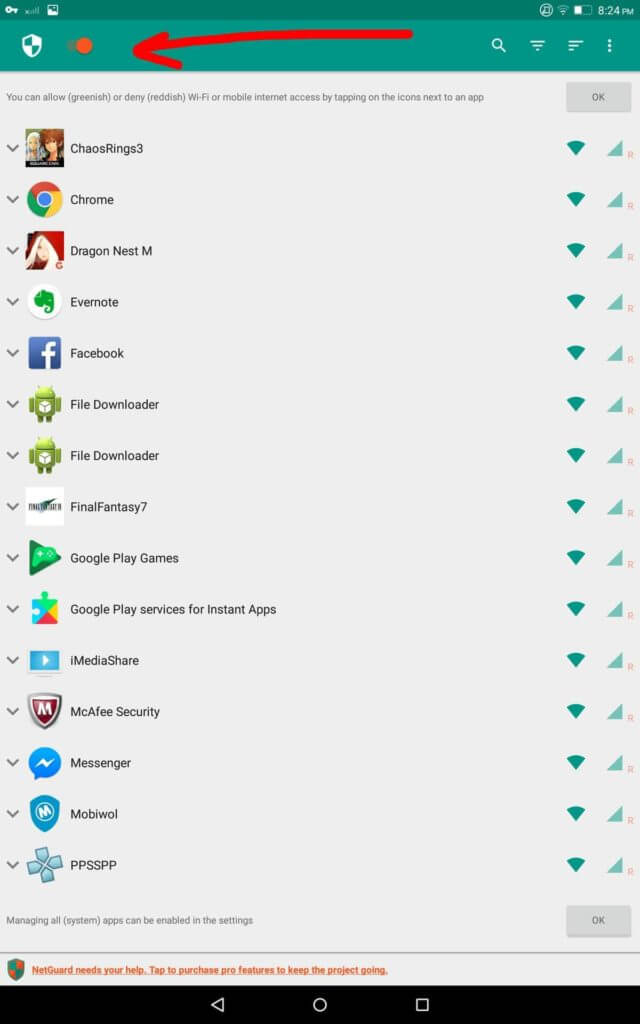This screenshot has height=1024, width=640.
Task: Toggle mobile data access for Dragon Nest M
Action: pos(615,250)
